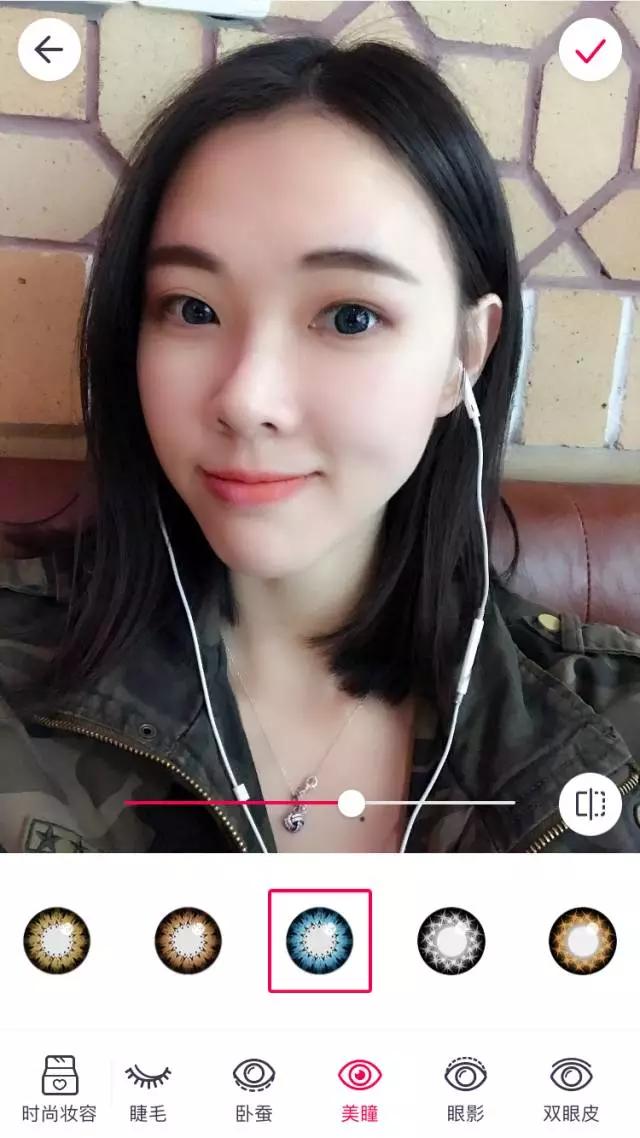Viewport: 640px width, 1138px height.
Task: Select the blue contact lens
Action: [x=320, y=940]
